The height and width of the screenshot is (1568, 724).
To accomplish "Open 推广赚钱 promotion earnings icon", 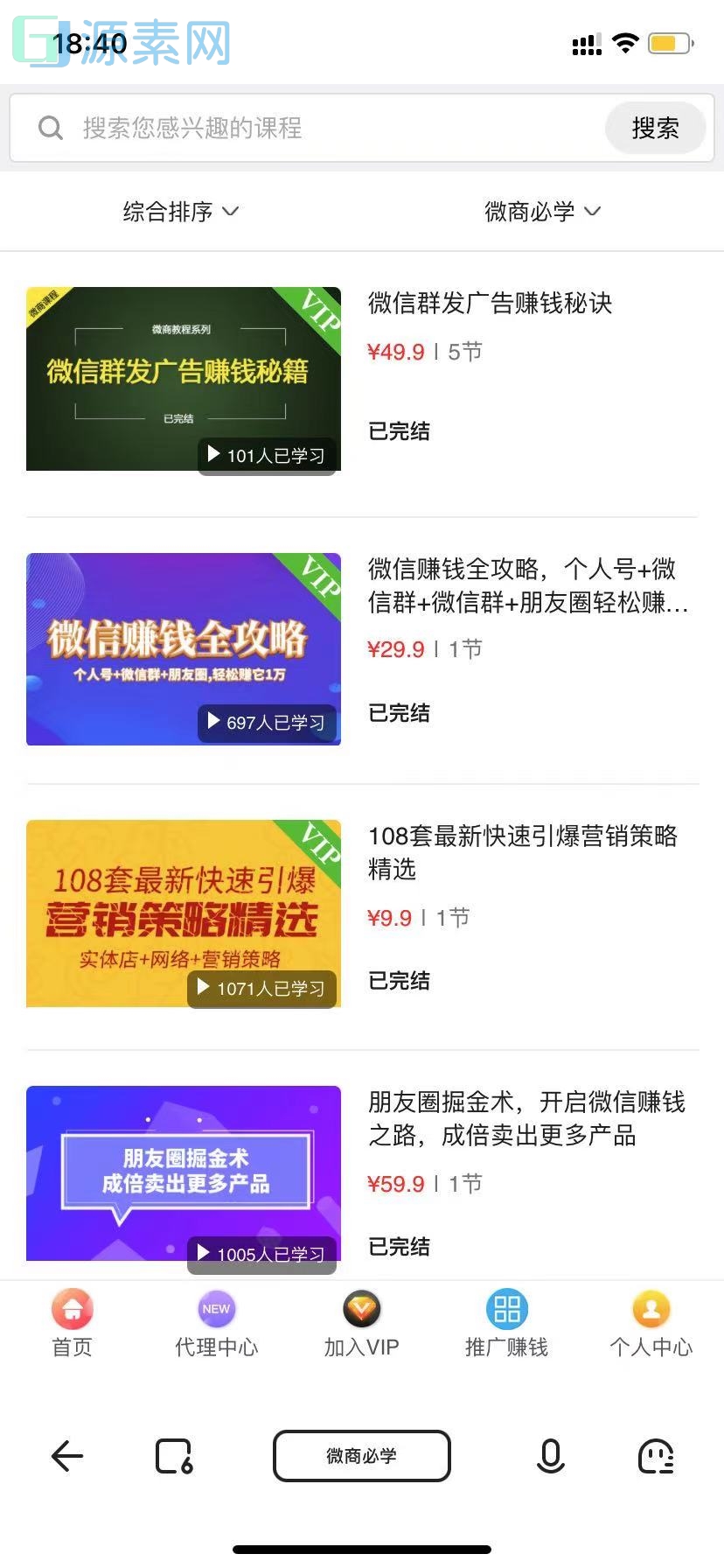I will [506, 1324].
